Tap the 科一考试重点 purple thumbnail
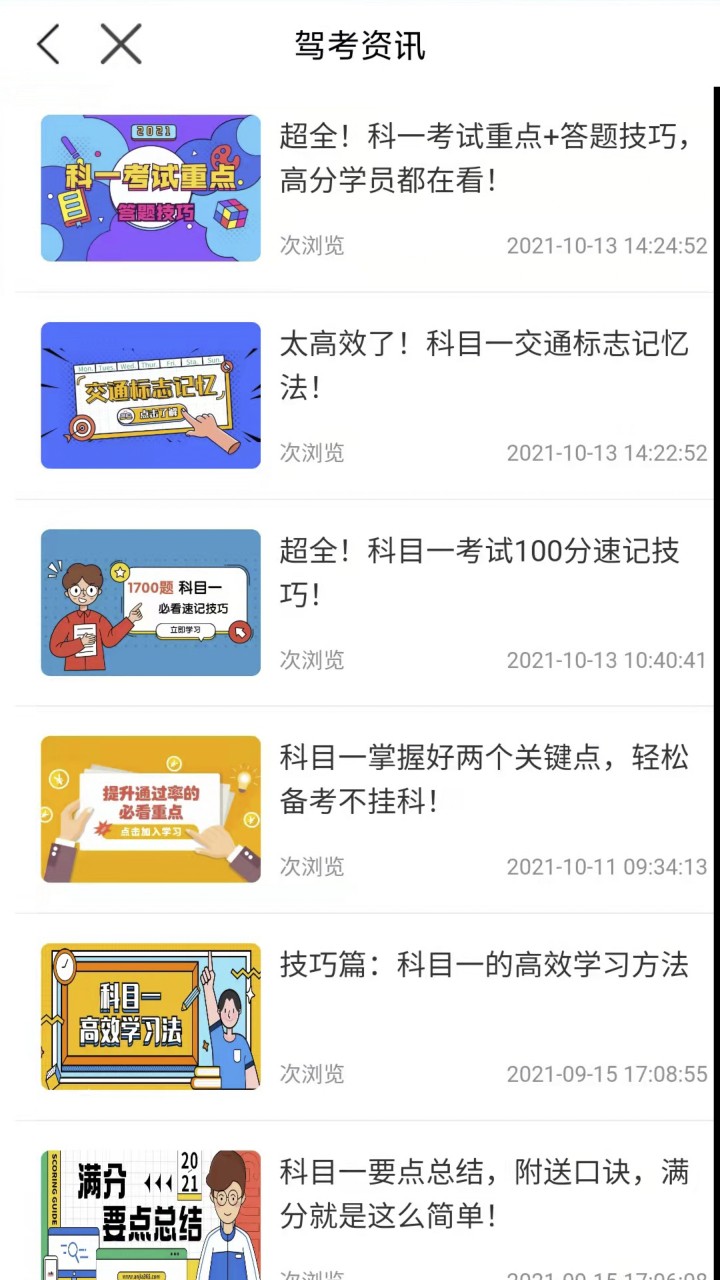The width and height of the screenshot is (720, 1280). pos(150,187)
